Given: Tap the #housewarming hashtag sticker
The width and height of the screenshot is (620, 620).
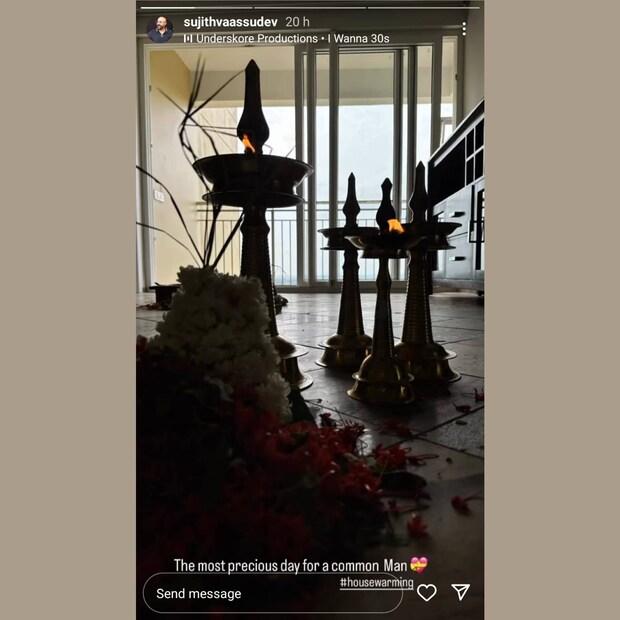Looking at the screenshot, I should pos(376,582).
